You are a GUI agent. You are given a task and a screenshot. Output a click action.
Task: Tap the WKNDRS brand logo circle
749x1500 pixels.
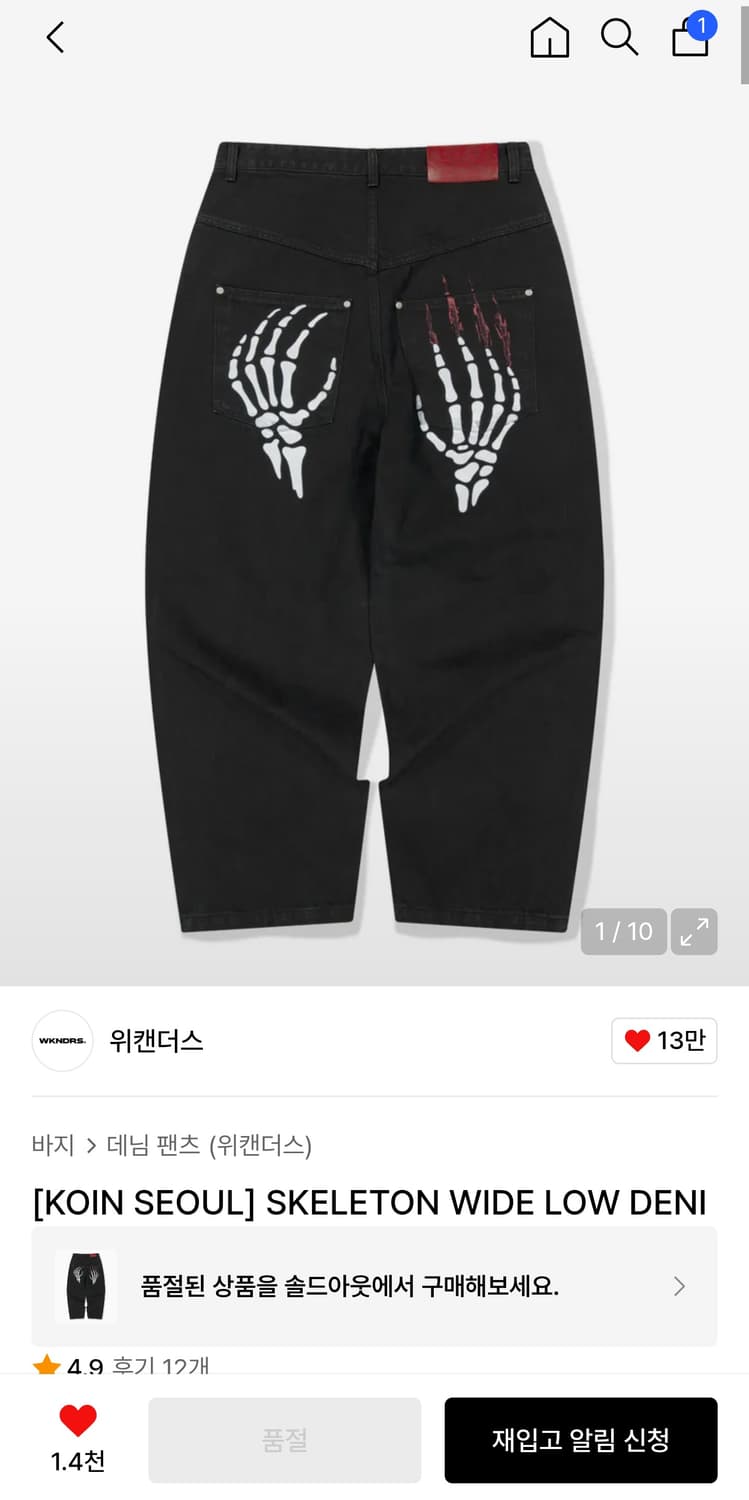[x=62, y=1041]
